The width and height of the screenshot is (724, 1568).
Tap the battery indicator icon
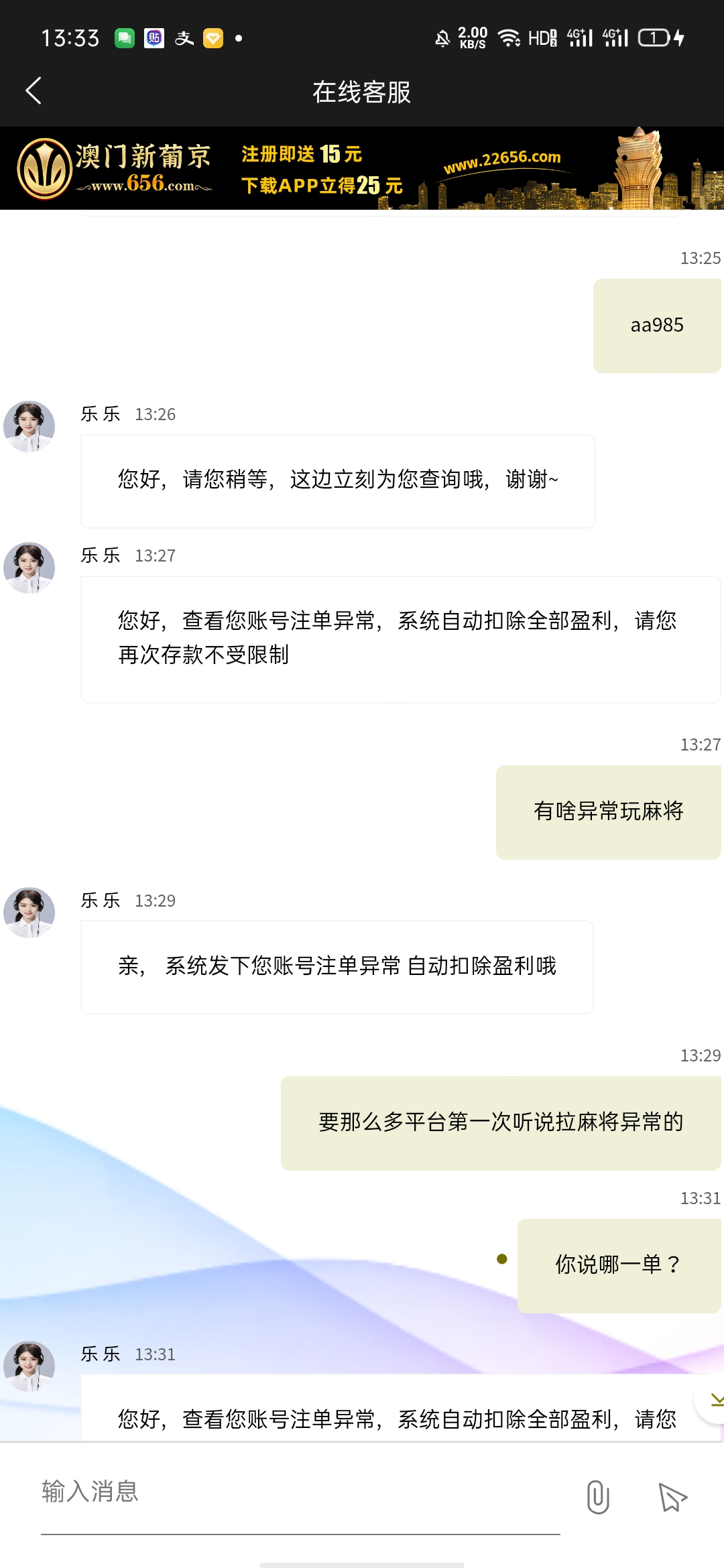[654, 38]
